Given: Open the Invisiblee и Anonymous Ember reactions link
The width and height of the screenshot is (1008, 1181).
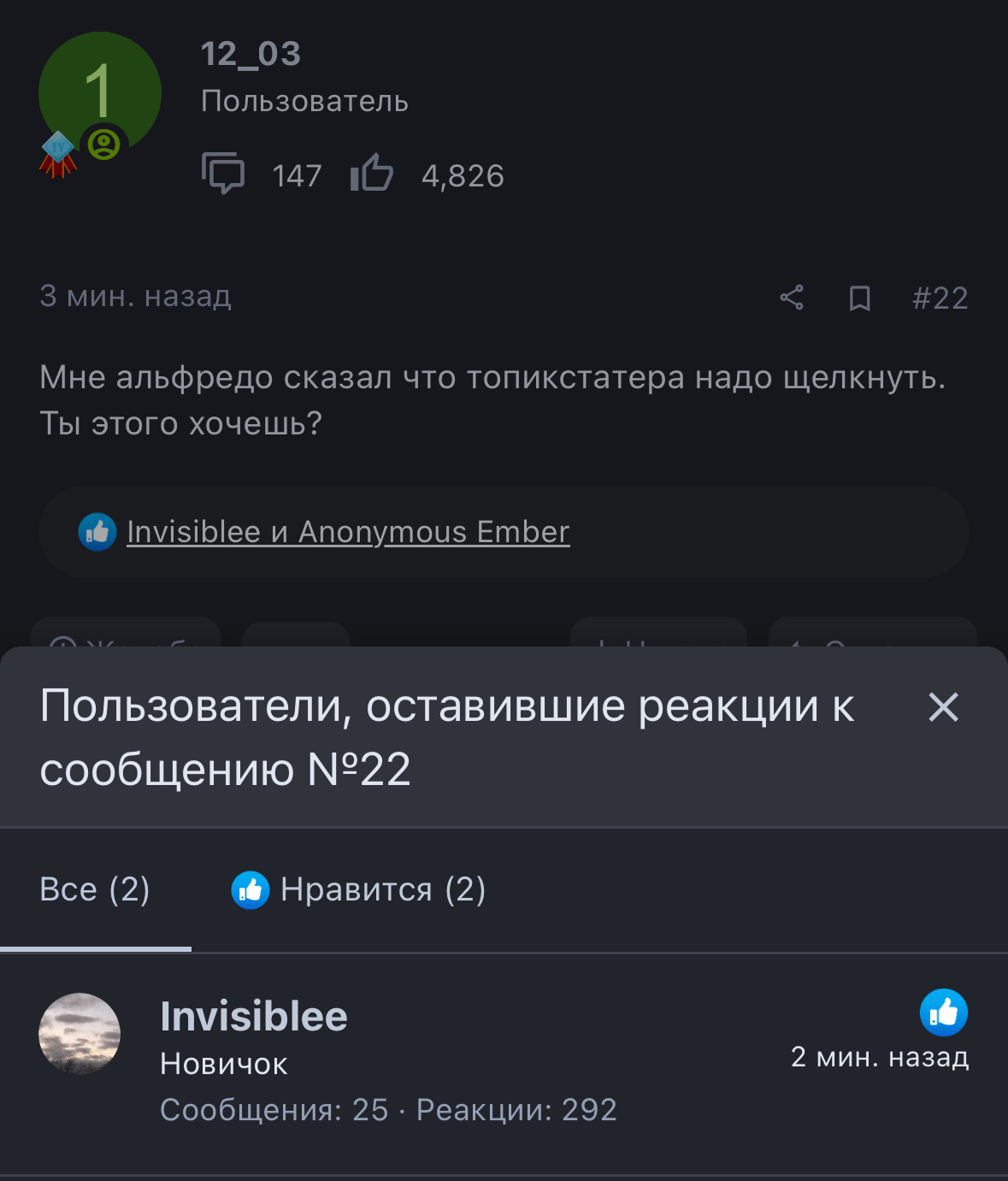Looking at the screenshot, I should click(x=347, y=532).
